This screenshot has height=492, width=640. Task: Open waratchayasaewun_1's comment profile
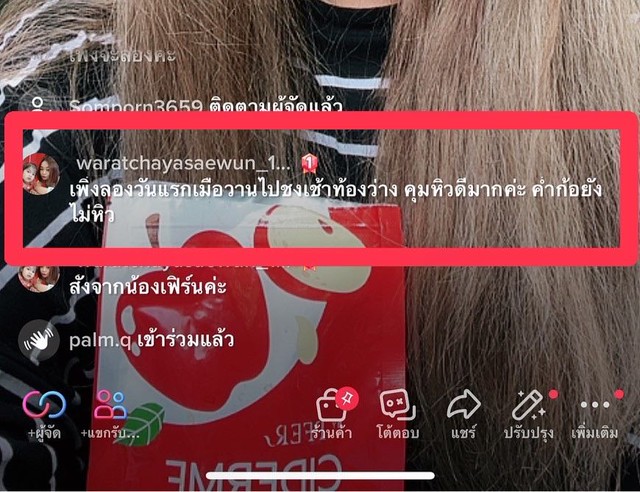point(41,173)
